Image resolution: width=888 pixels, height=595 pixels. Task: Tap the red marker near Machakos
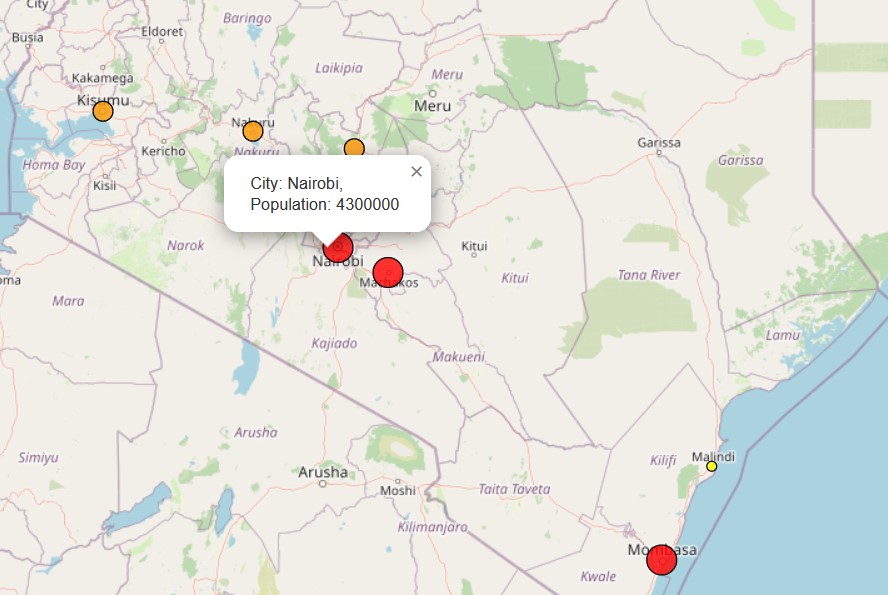(x=388, y=272)
